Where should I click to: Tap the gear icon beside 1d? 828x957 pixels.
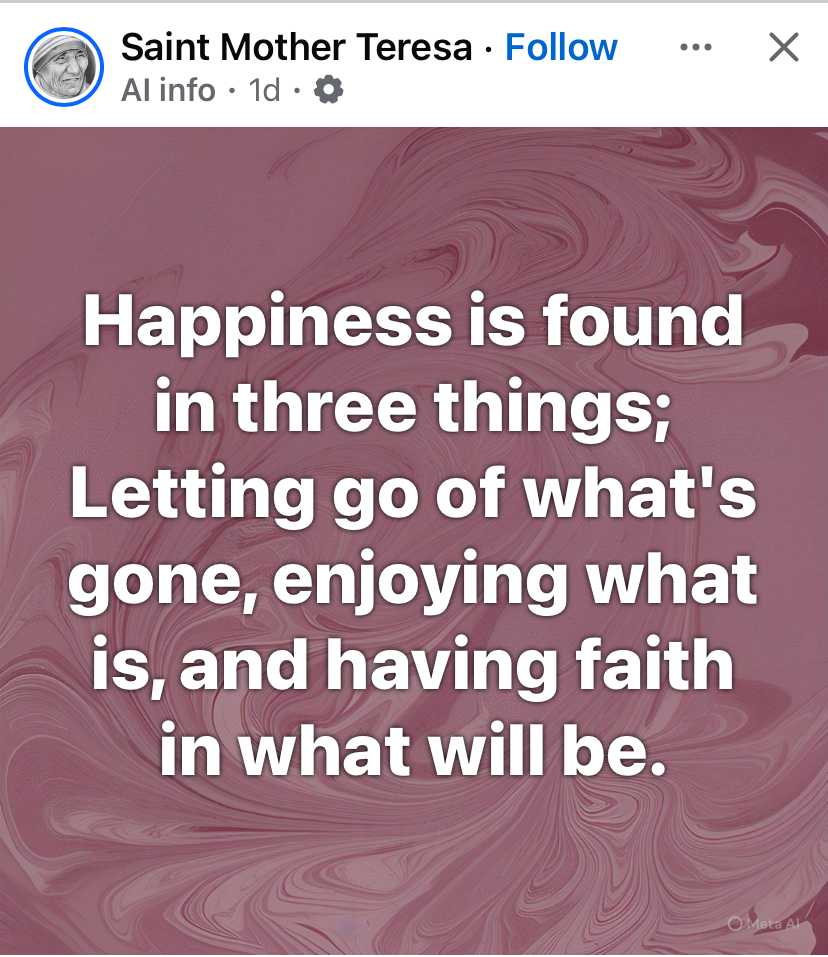pyautogui.click(x=328, y=91)
